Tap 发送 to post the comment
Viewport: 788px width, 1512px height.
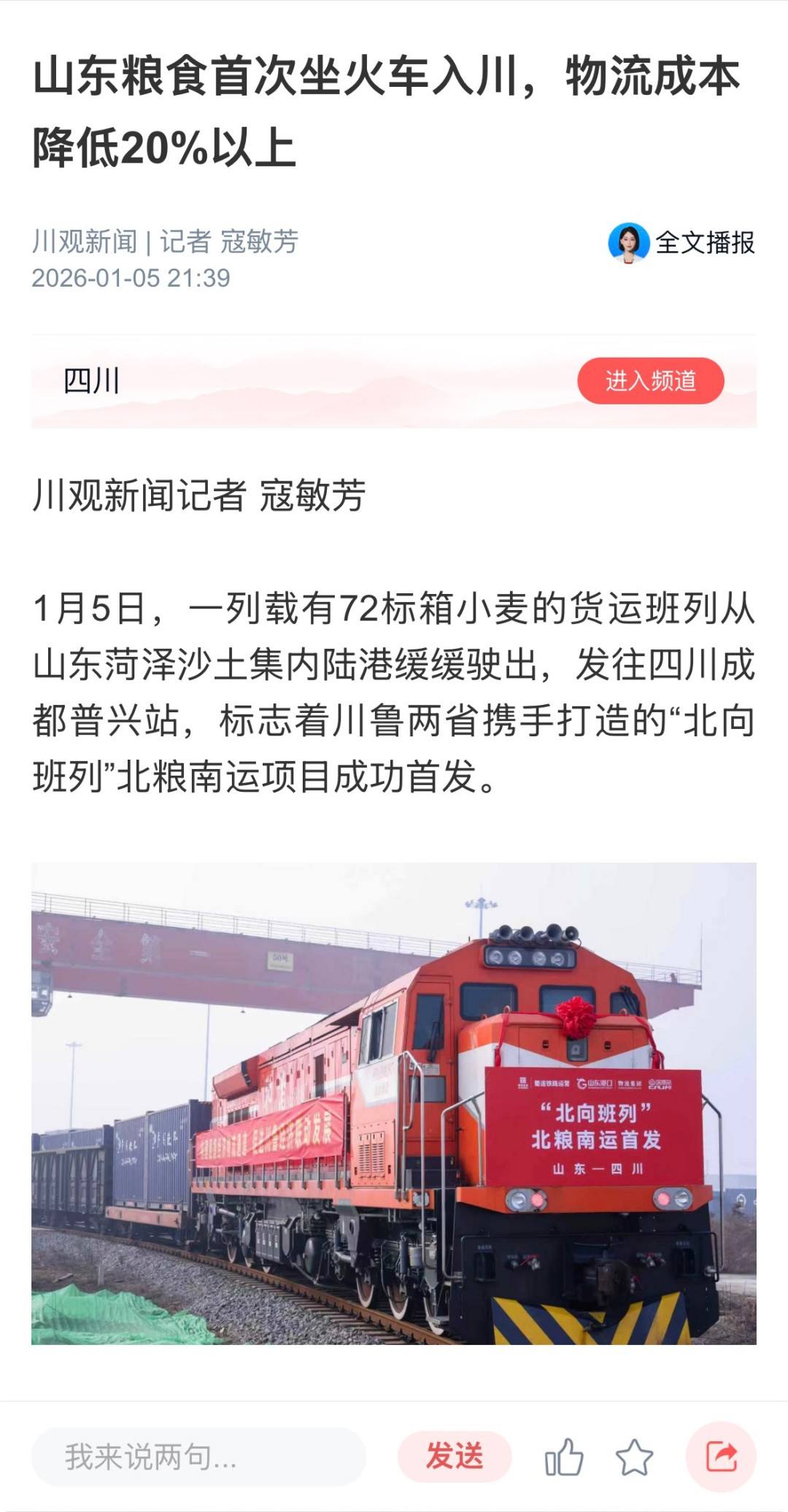[x=455, y=1457]
